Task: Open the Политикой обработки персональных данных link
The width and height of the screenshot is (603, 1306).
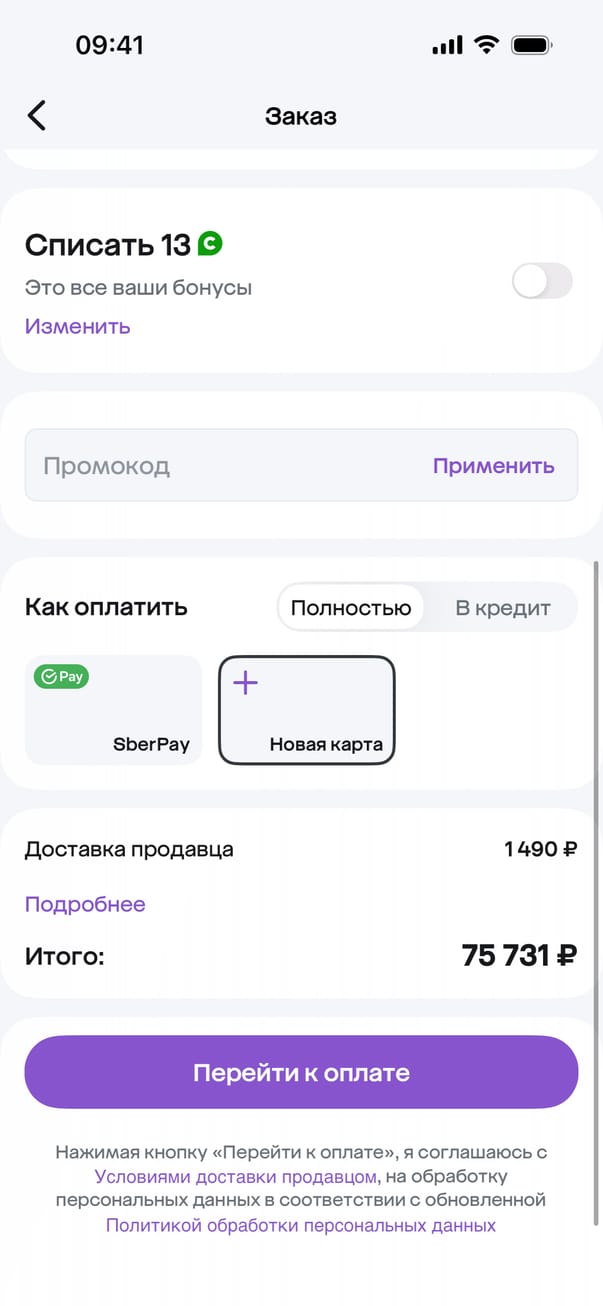Action: (x=301, y=1225)
